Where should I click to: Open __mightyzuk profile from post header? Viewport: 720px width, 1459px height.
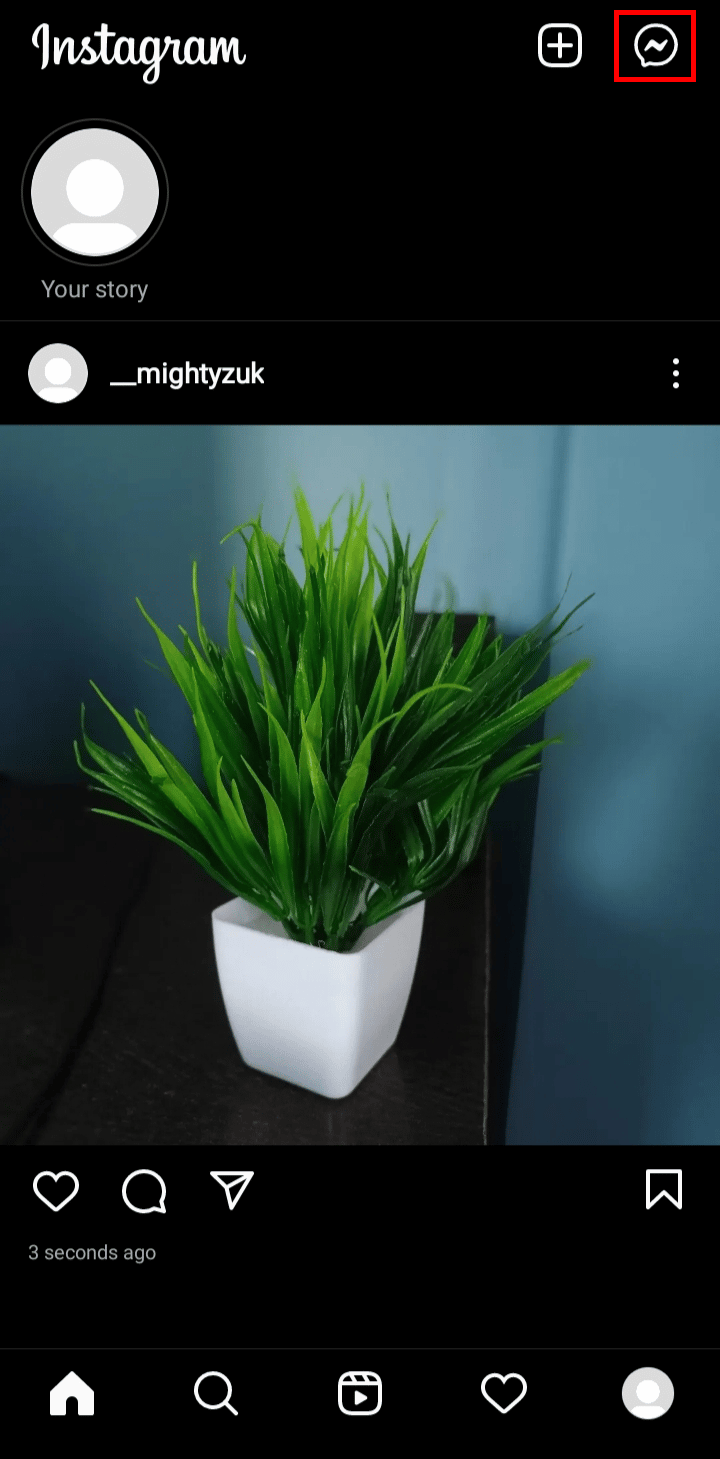point(187,374)
